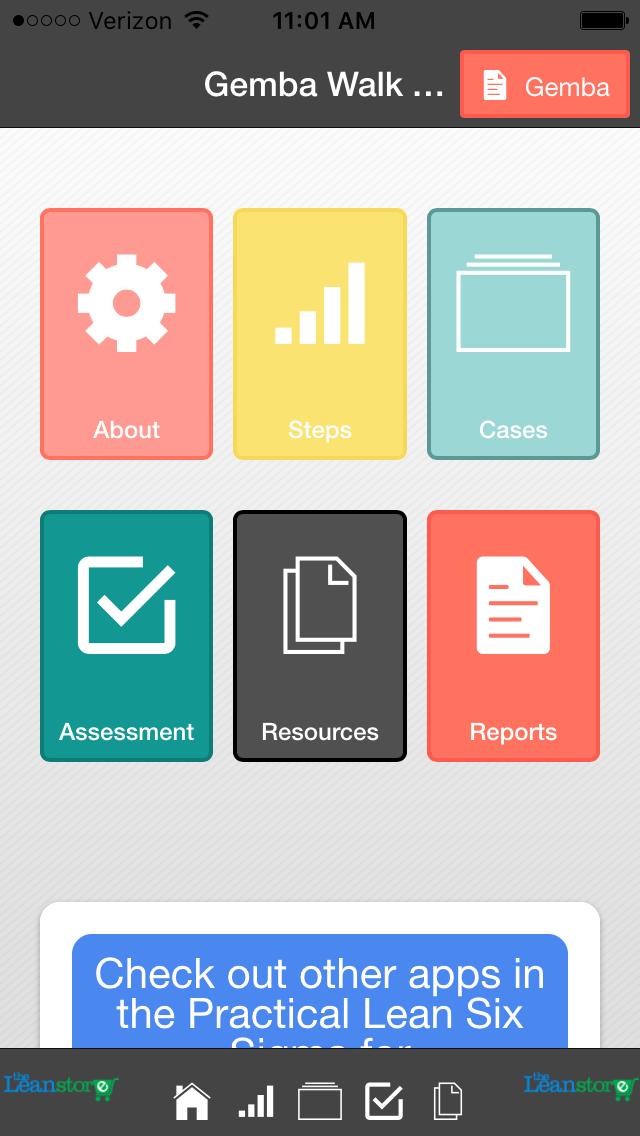Open the Resources tile
Viewport: 640px width, 1136px height.
320,636
